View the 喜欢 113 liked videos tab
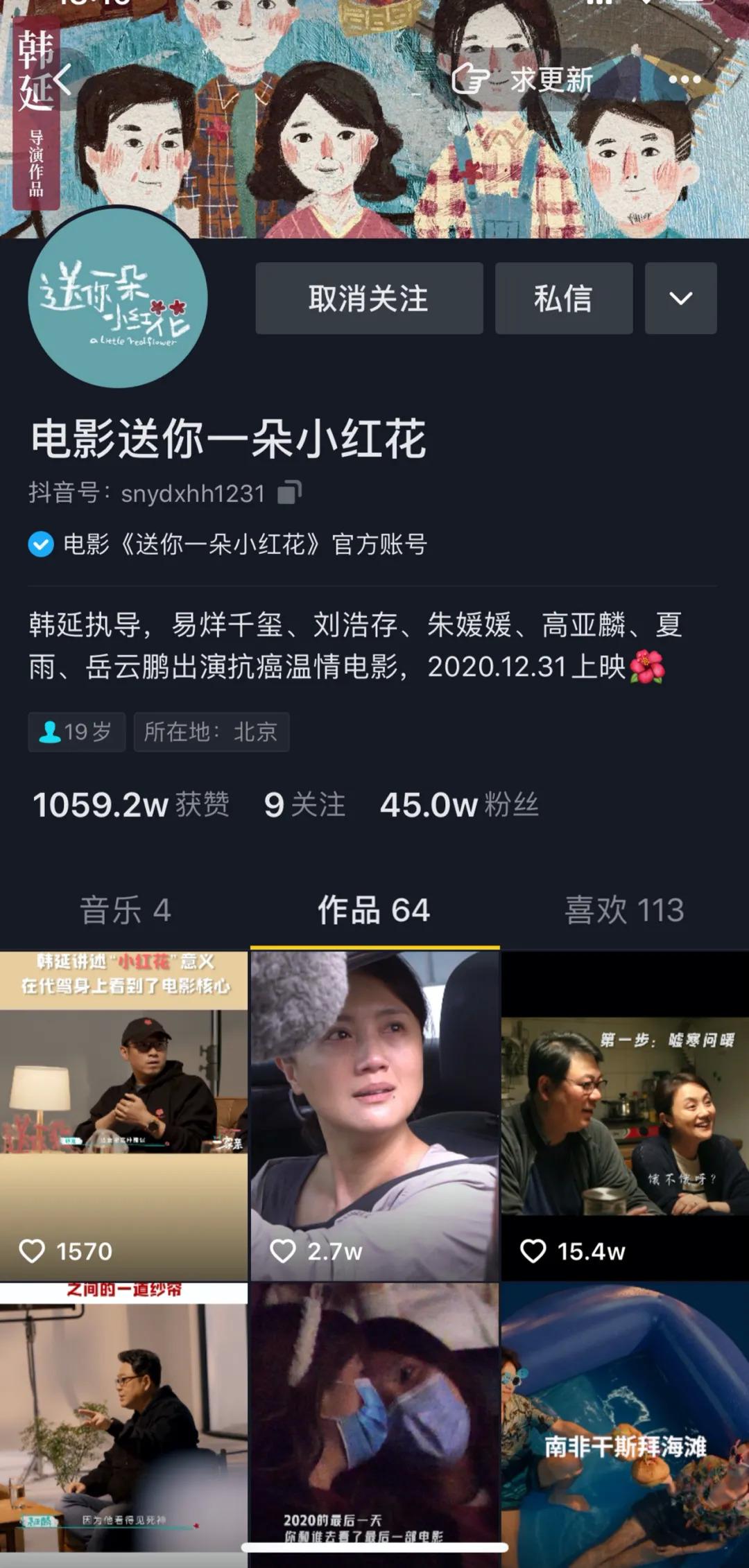Image resolution: width=749 pixels, height=1568 pixels. point(624,910)
